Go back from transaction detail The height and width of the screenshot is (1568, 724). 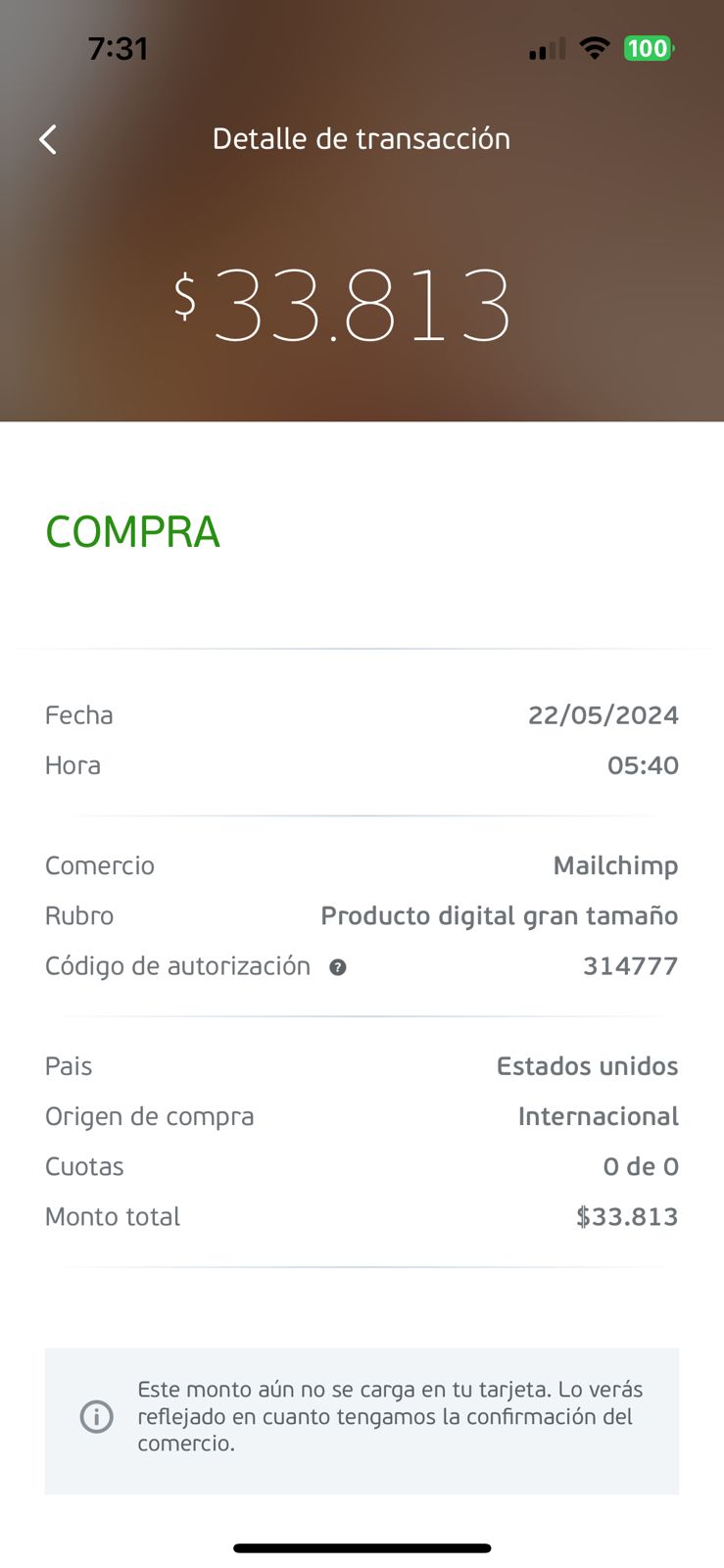(x=48, y=139)
